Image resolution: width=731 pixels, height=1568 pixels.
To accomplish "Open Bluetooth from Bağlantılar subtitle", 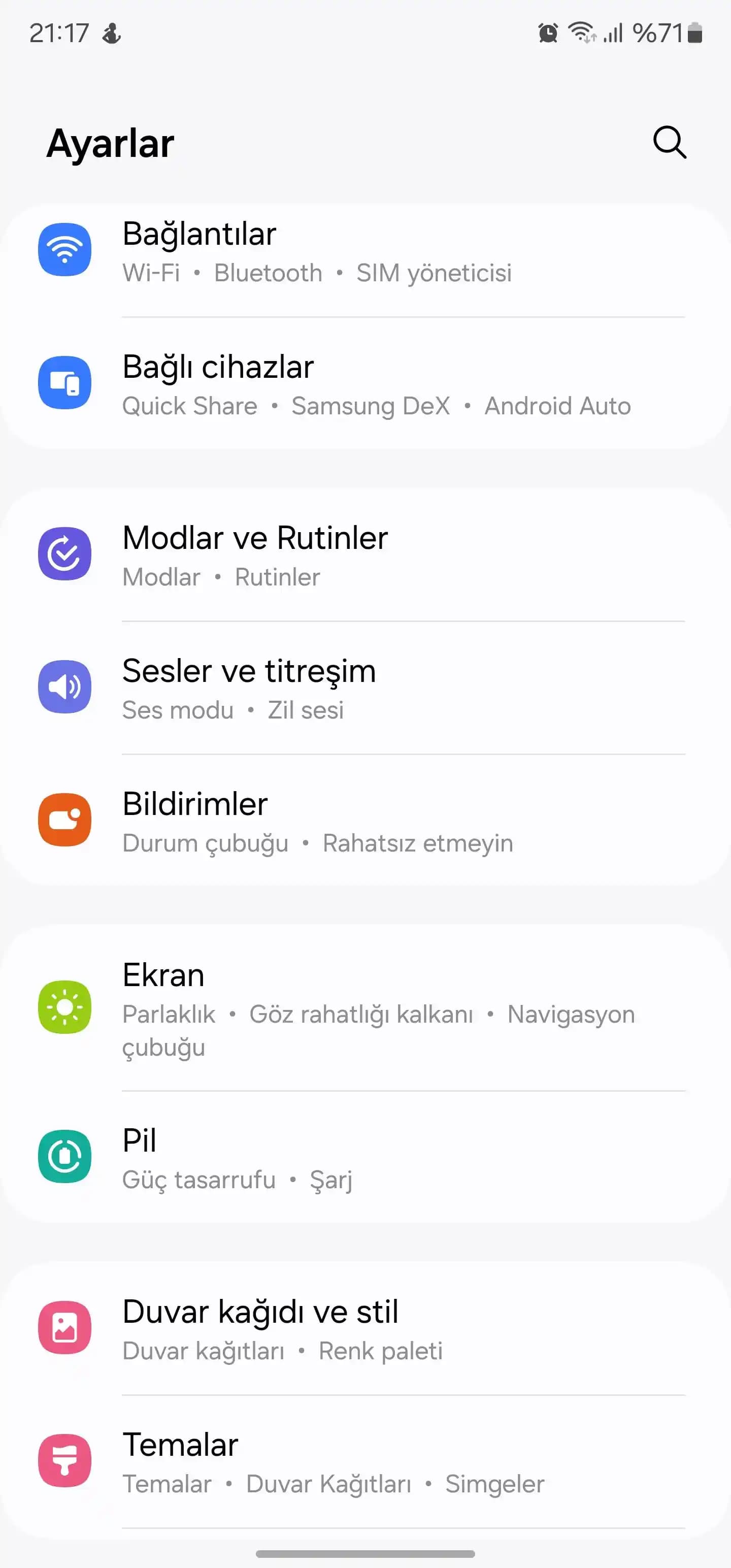I will (268, 273).
